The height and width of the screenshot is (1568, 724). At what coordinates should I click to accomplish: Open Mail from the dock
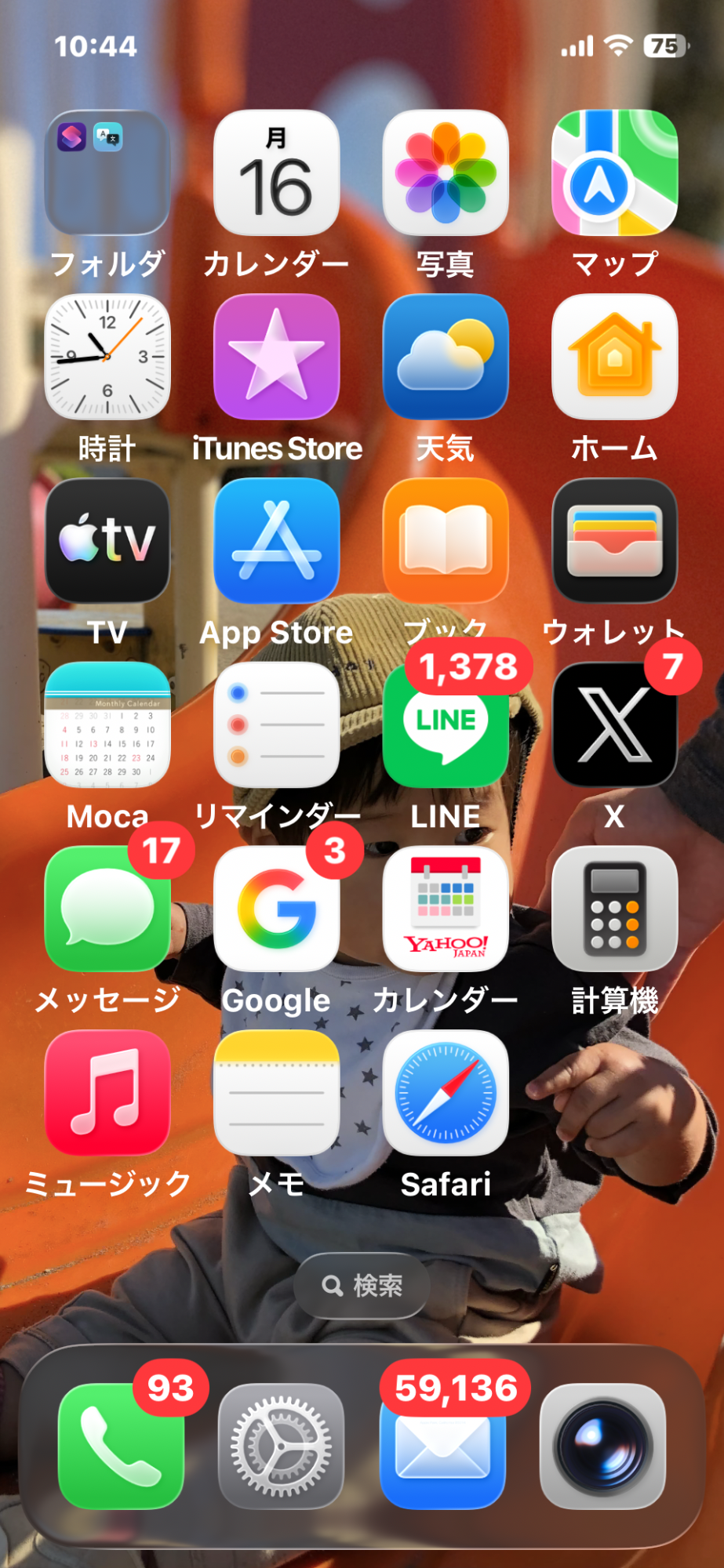(442, 1446)
